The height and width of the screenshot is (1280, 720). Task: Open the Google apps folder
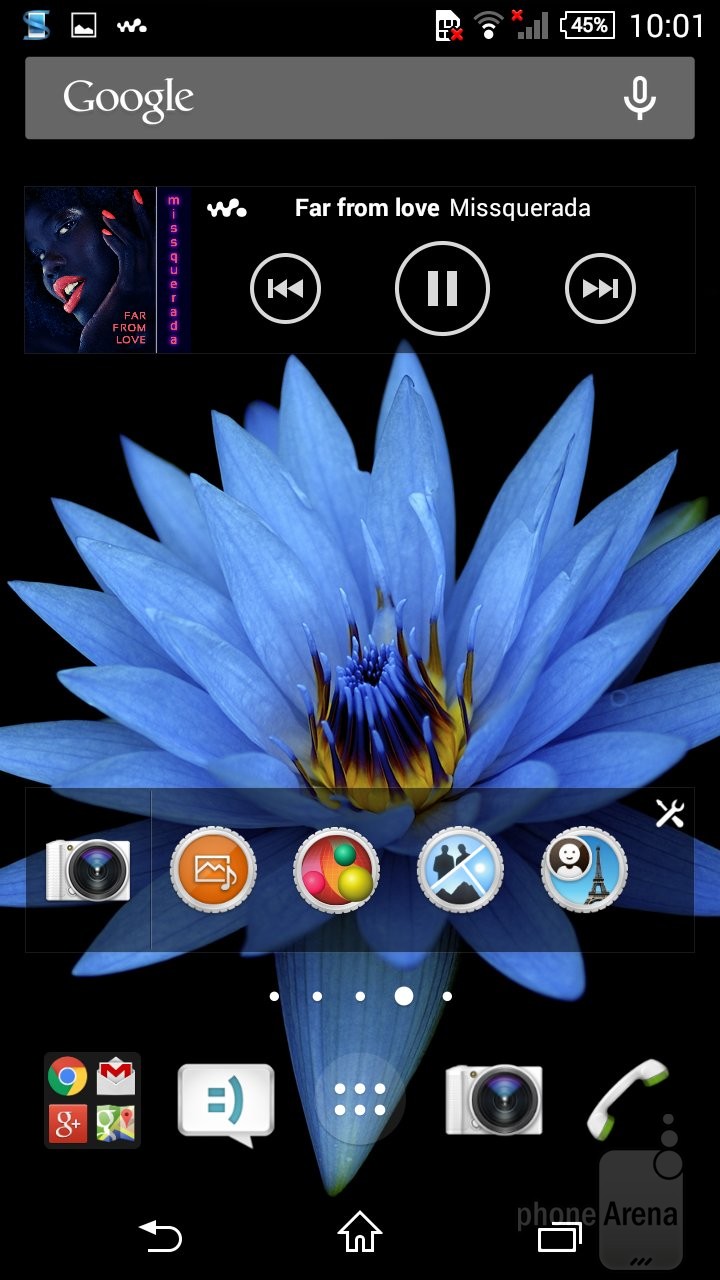click(x=92, y=1100)
